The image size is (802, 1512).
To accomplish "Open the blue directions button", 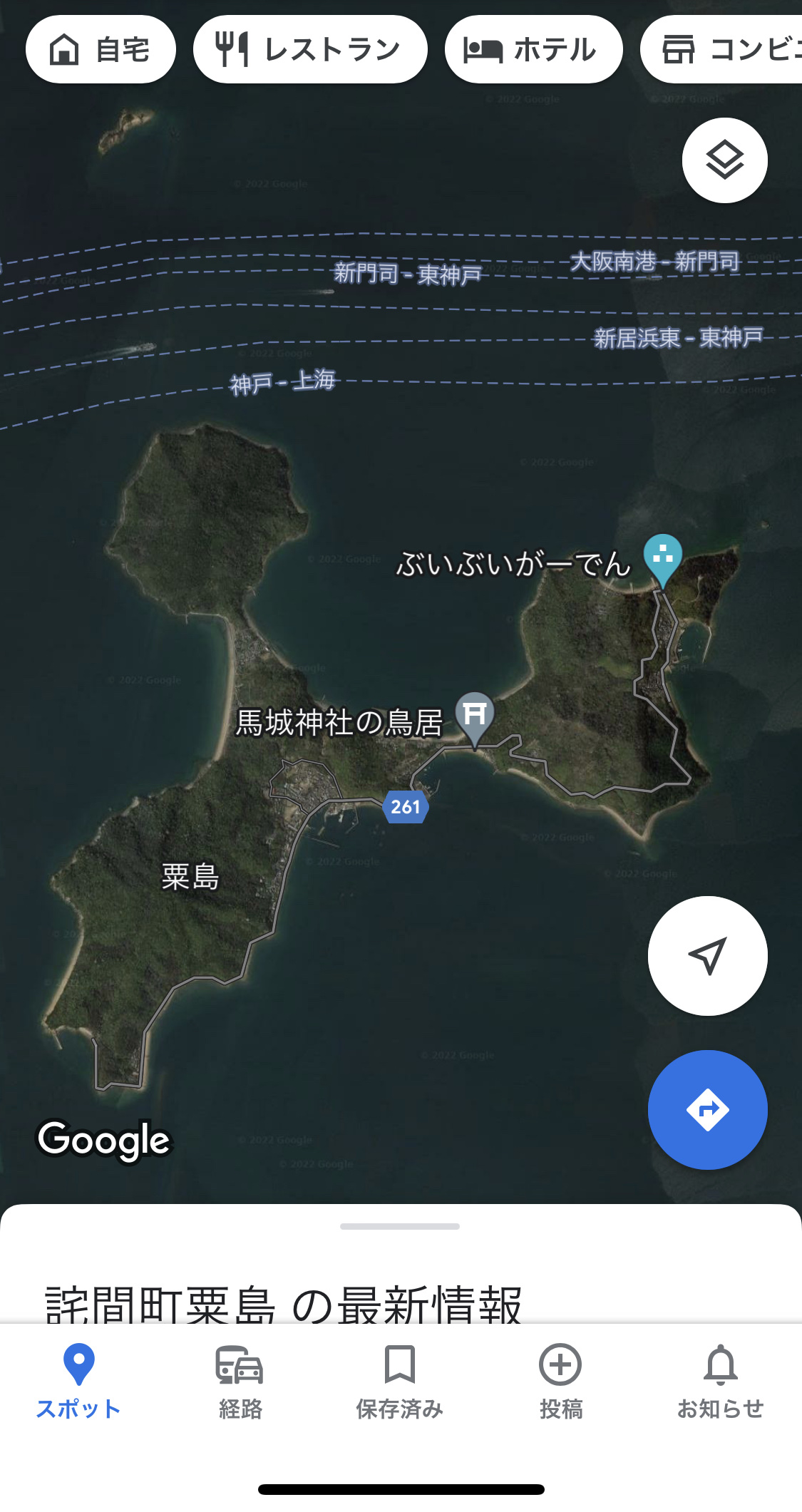I will coord(707,1109).
